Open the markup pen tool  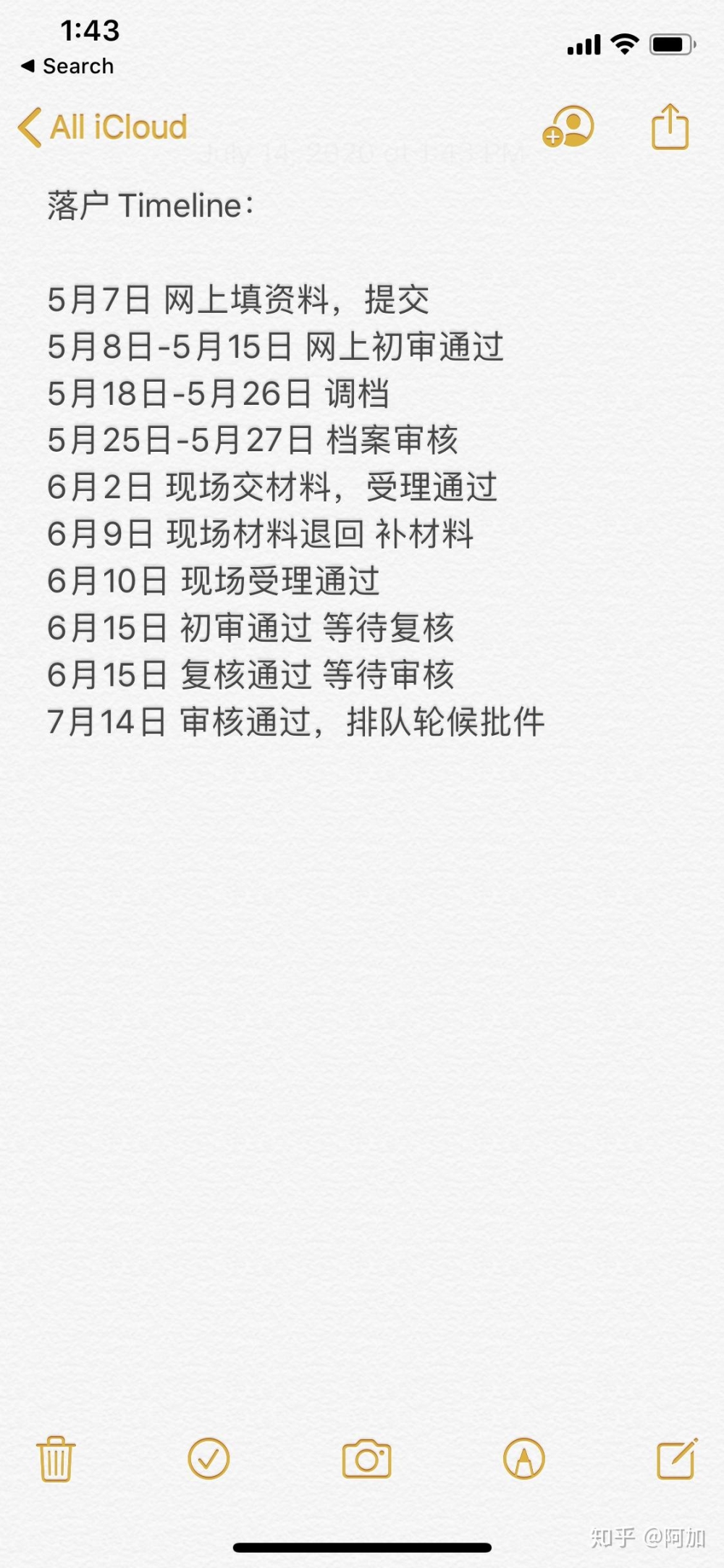(x=524, y=1459)
